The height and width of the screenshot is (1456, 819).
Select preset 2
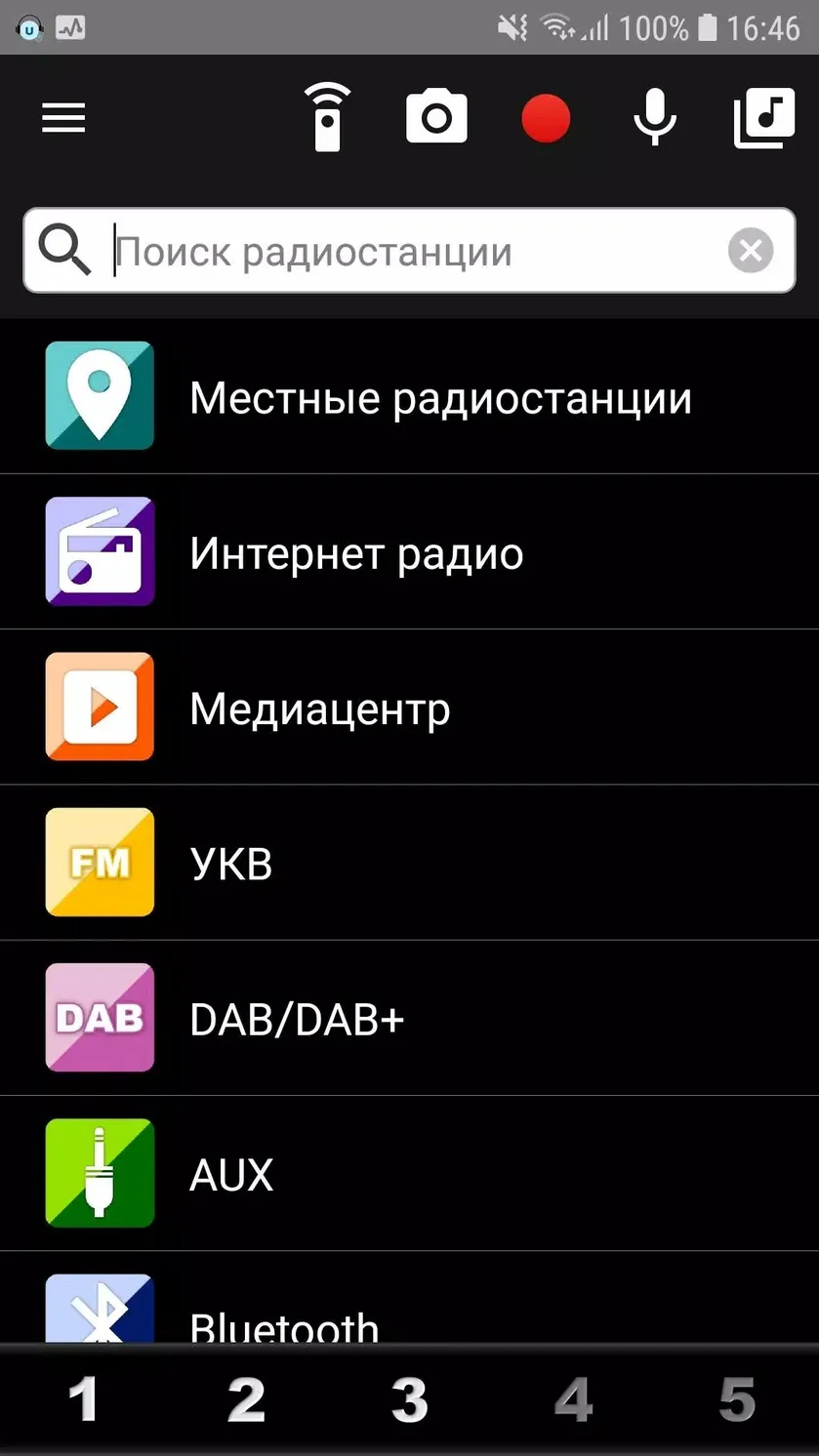click(246, 1400)
